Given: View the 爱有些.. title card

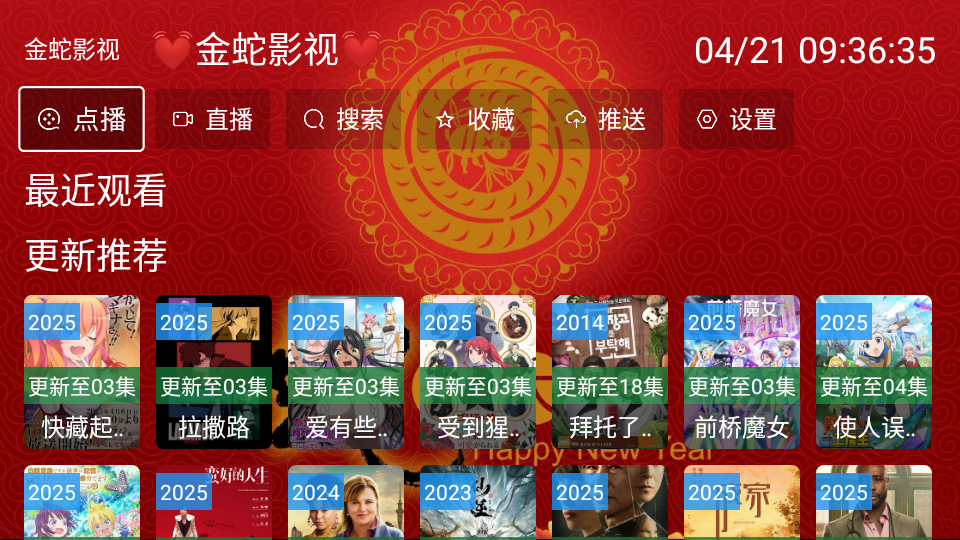Looking at the screenshot, I should [346, 372].
